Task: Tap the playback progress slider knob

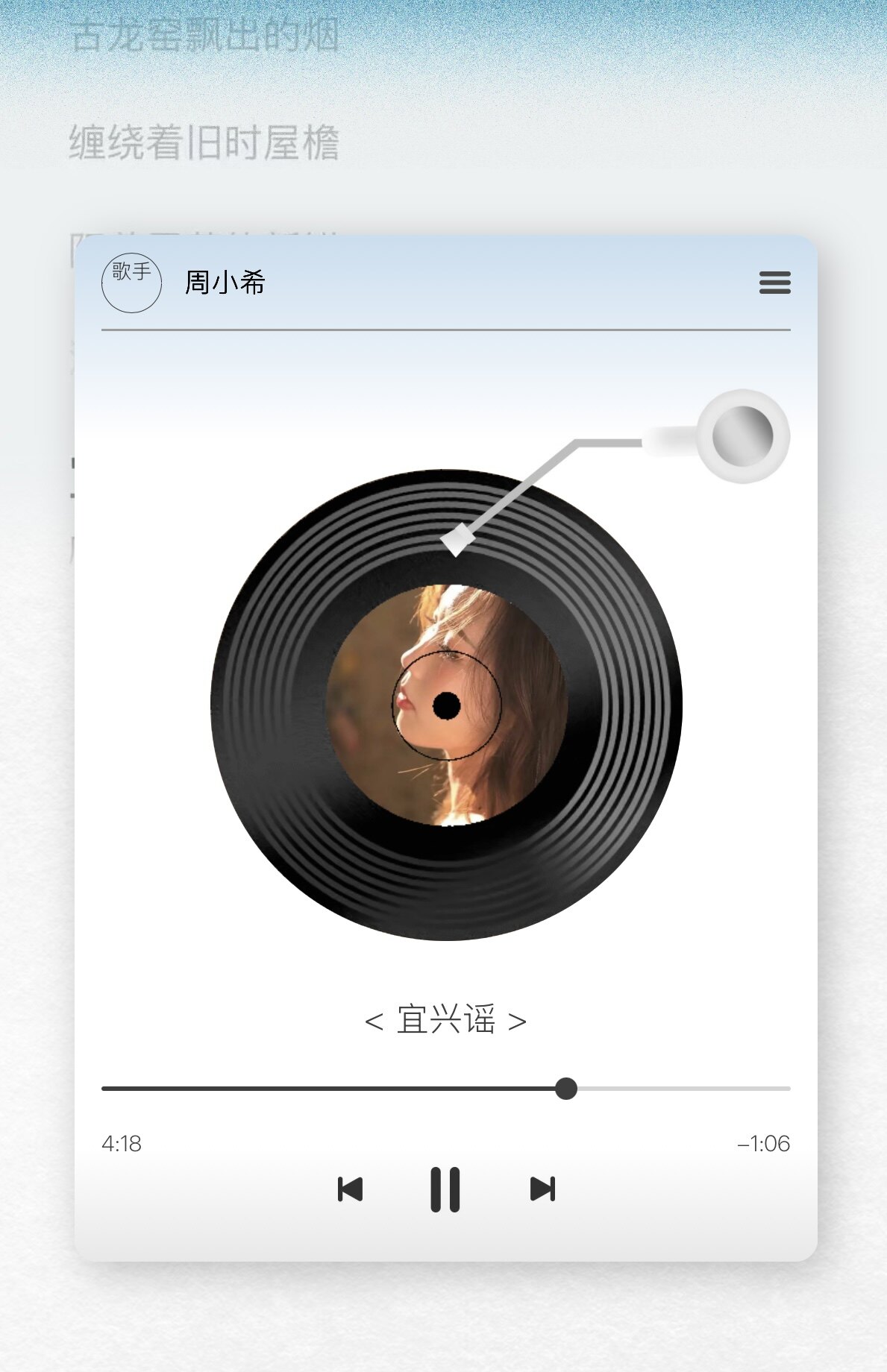Action: pos(566,1089)
